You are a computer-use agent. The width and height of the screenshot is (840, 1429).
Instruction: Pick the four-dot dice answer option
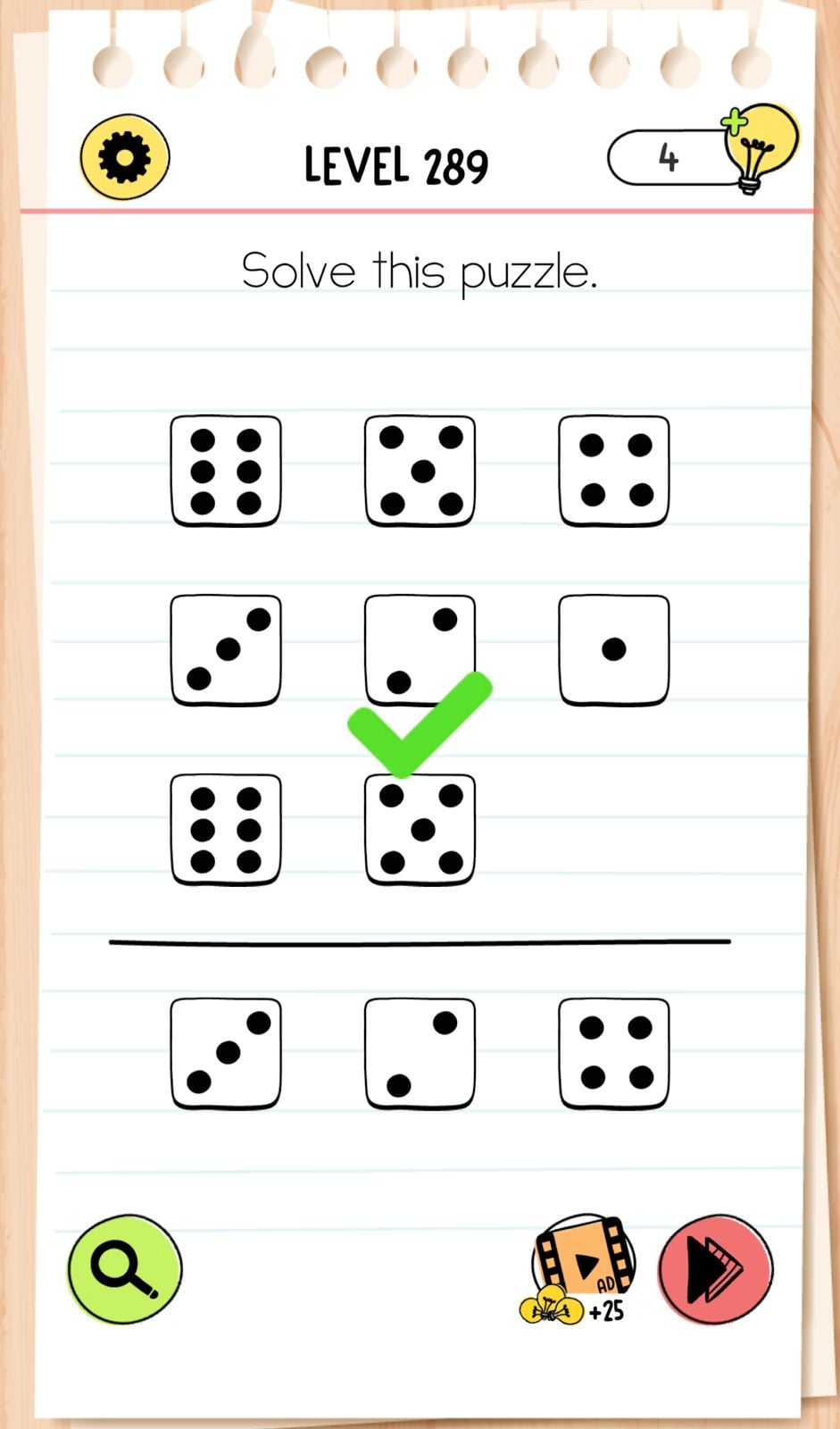pos(613,1053)
